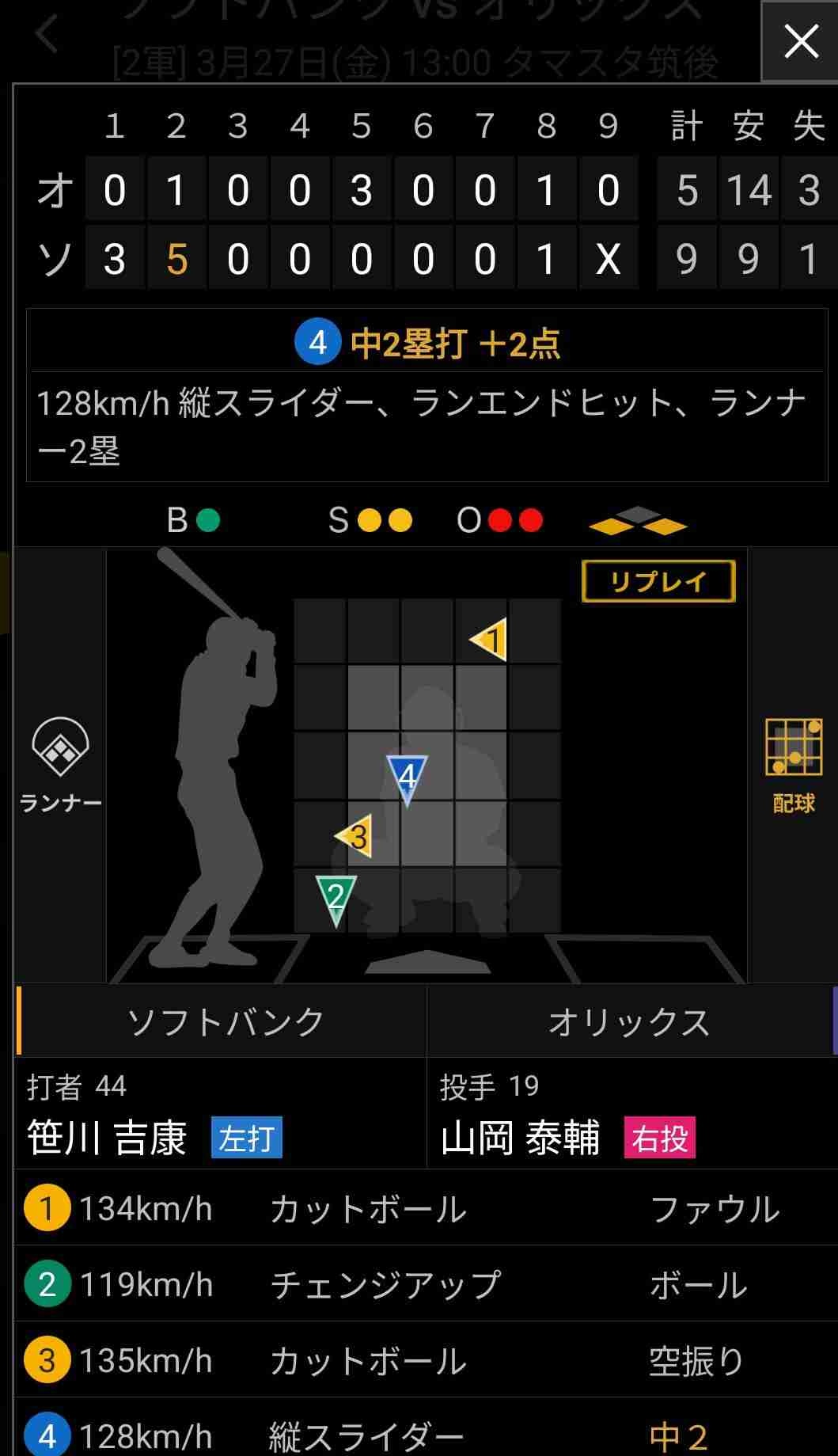Select the ソフトバンク team tab
This screenshot has width=838, height=1456.
(x=224, y=1021)
